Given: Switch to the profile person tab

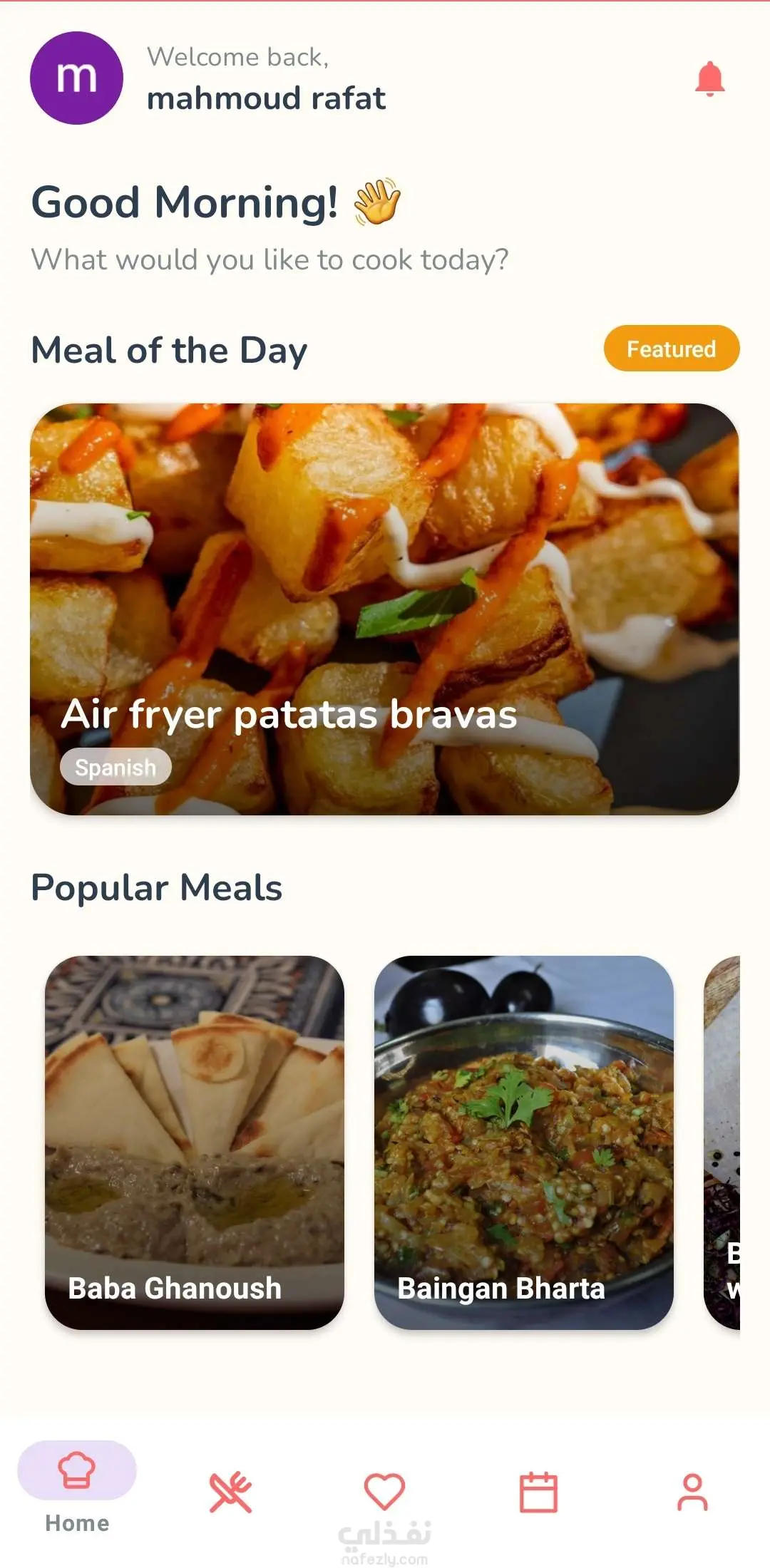Looking at the screenshot, I should pos(692,1492).
